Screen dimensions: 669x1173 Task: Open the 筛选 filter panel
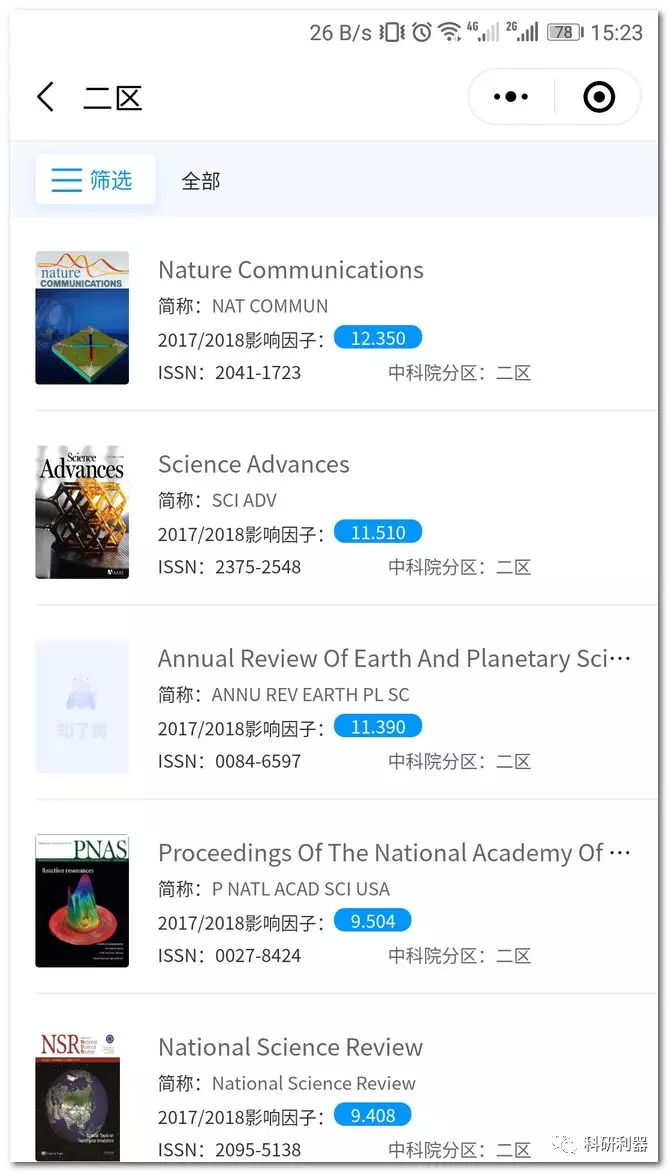(x=95, y=180)
